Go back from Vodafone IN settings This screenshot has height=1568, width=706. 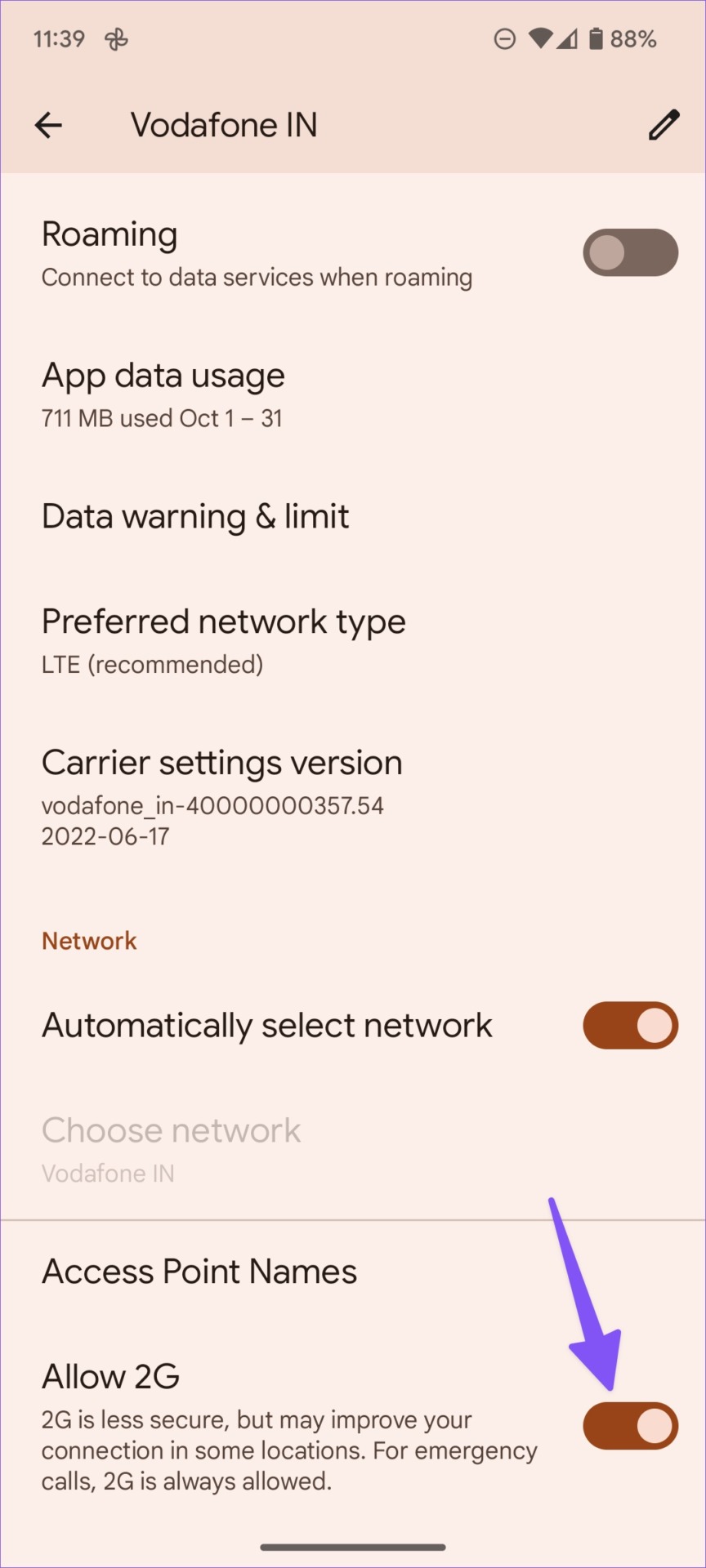coord(48,125)
